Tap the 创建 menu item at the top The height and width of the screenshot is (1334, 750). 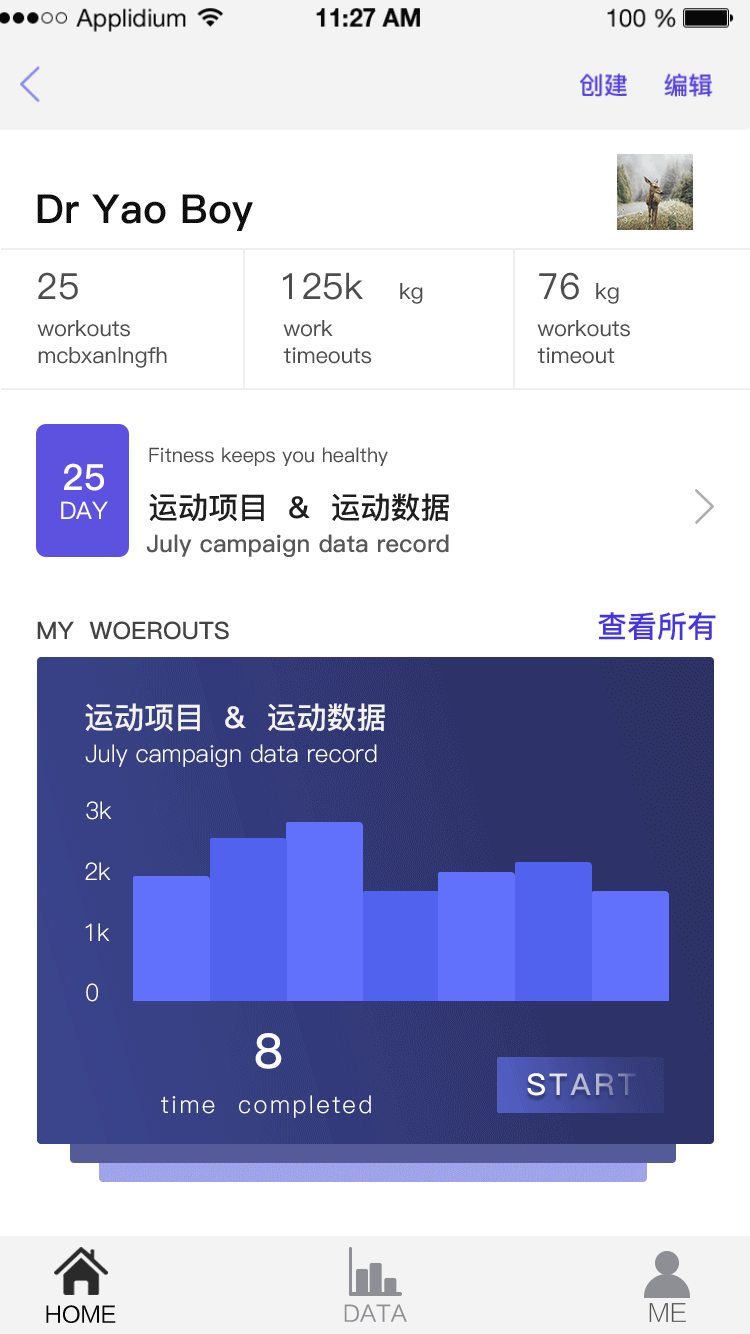click(x=603, y=86)
